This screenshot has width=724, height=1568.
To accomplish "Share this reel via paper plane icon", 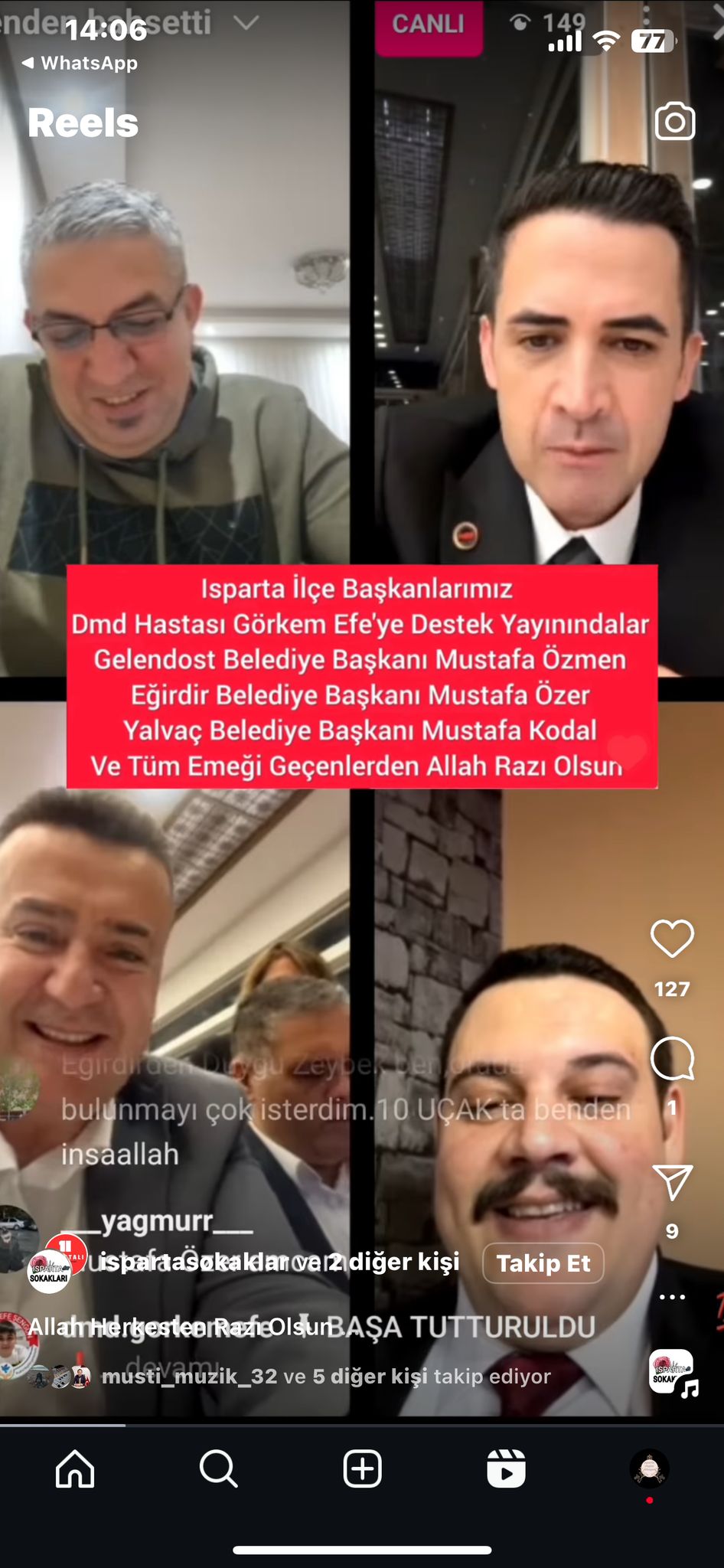I will click(x=672, y=1183).
